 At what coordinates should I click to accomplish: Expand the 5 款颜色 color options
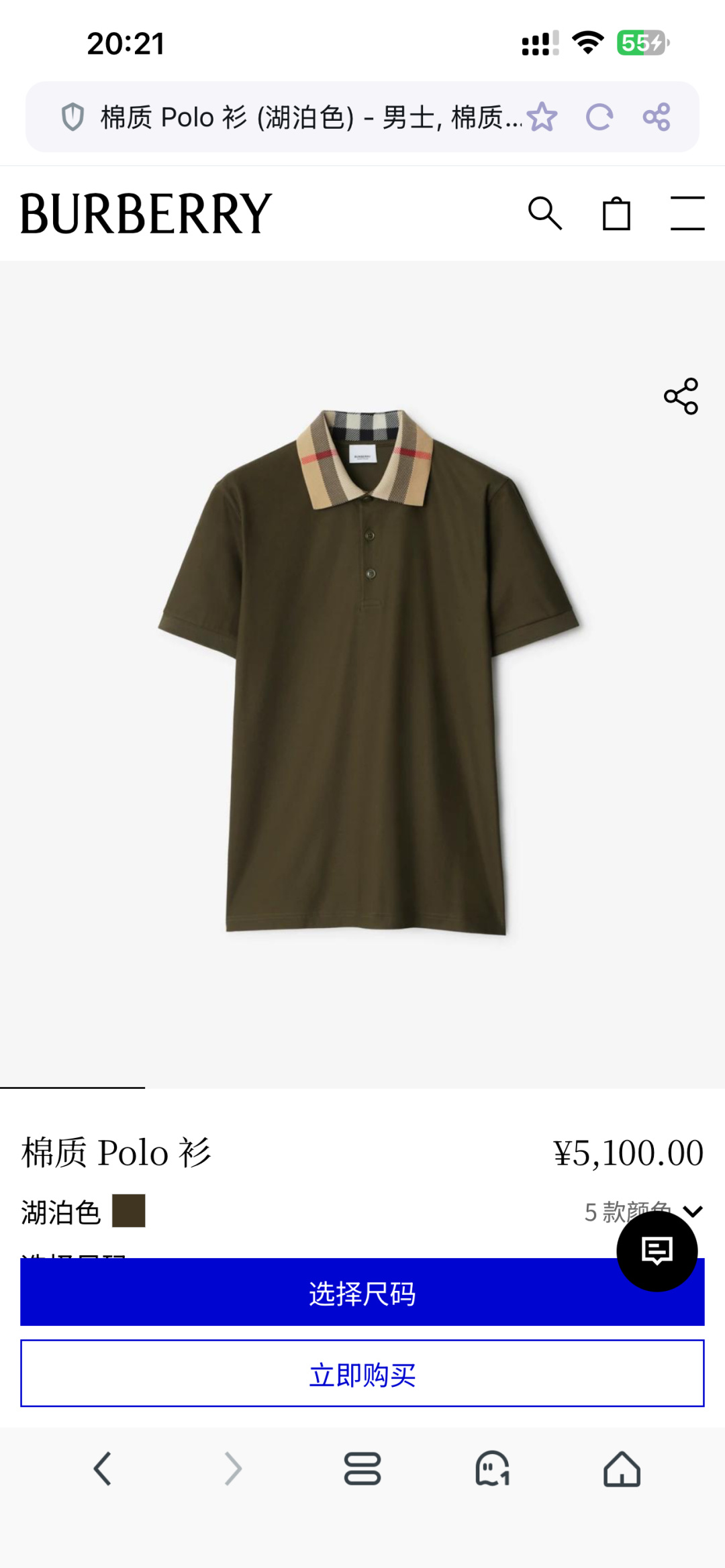pyautogui.click(x=692, y=1211)
